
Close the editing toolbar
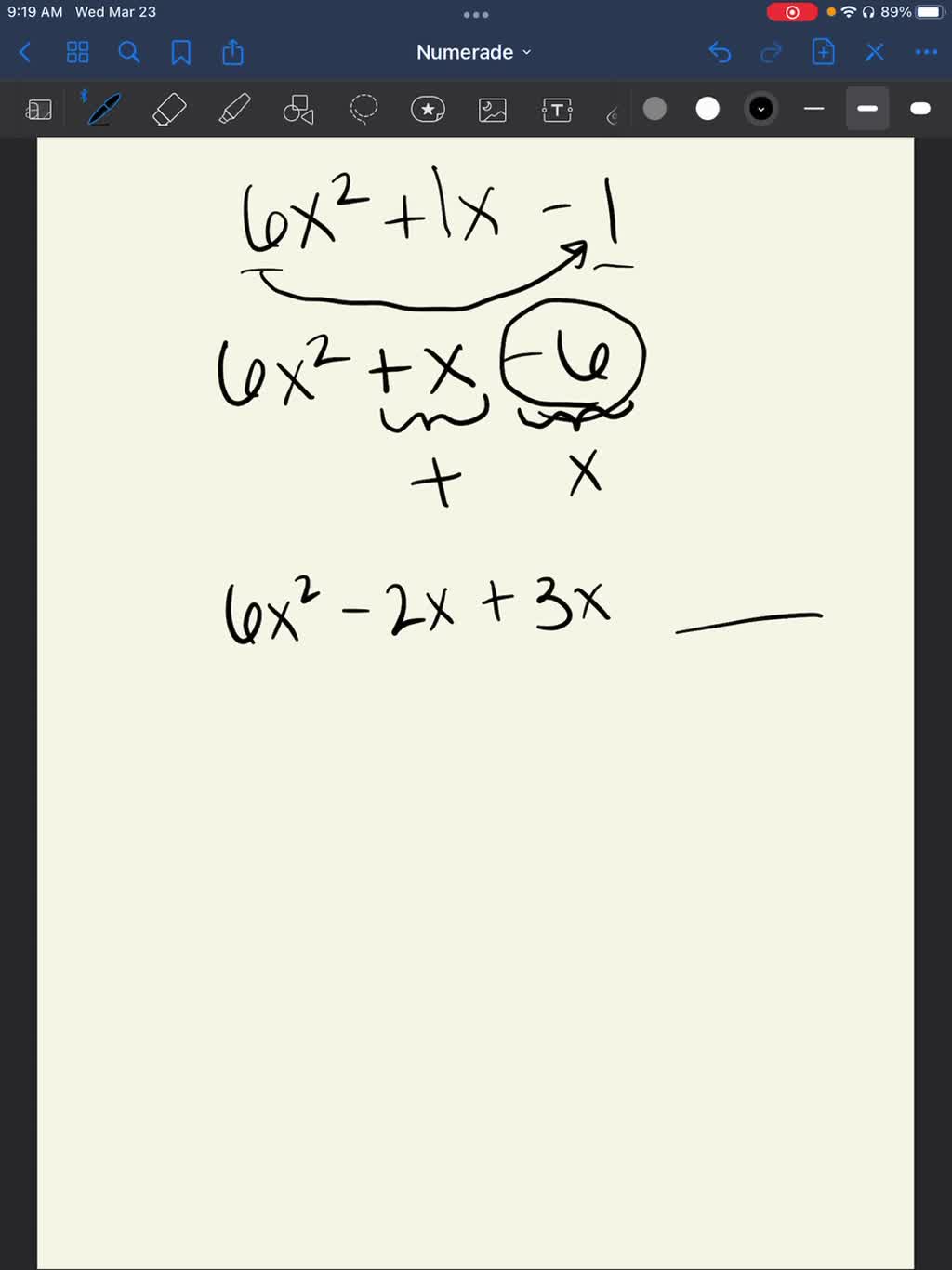point(874,52)
